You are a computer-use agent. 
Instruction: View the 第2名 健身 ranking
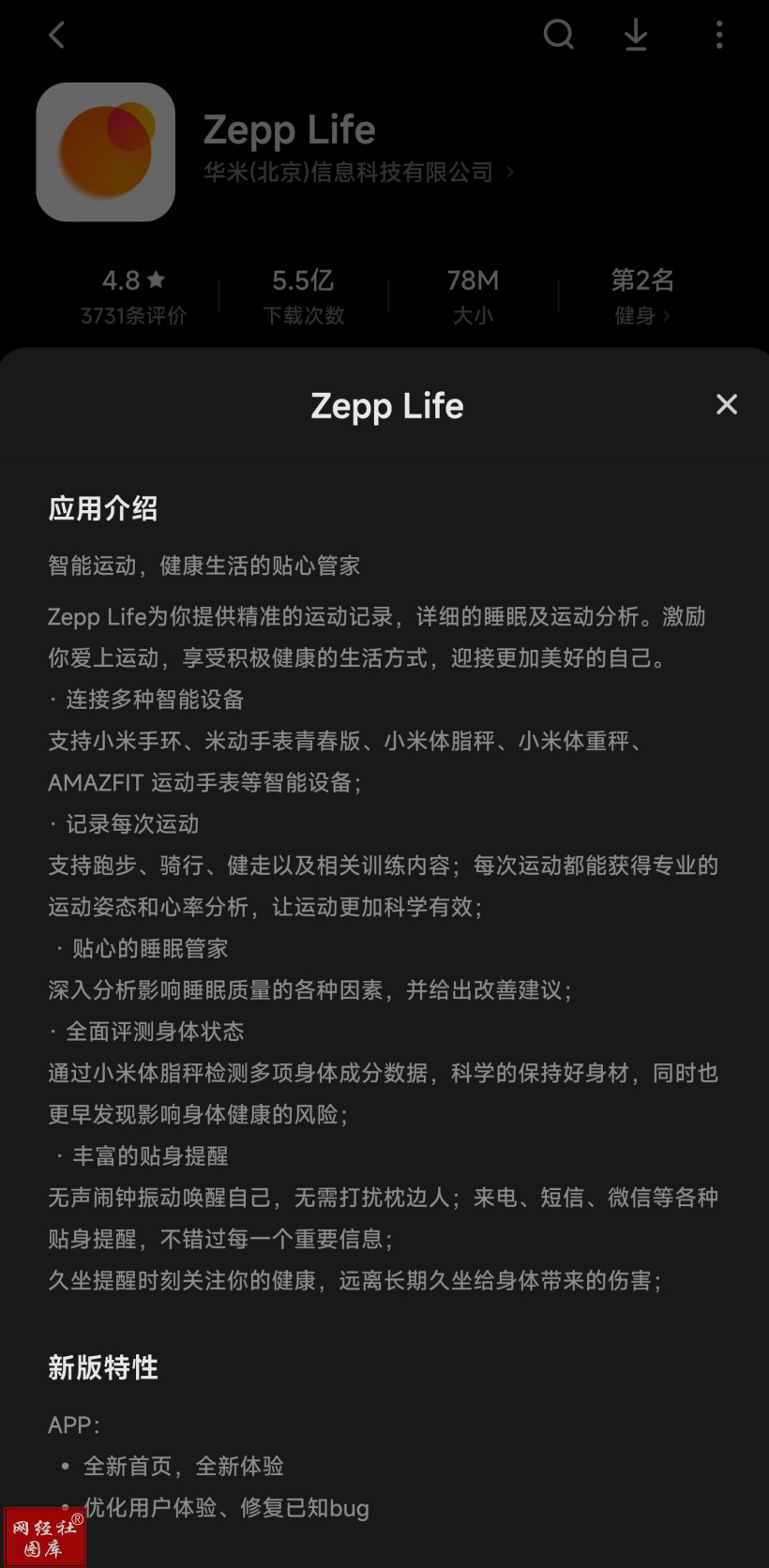[642, 295]
